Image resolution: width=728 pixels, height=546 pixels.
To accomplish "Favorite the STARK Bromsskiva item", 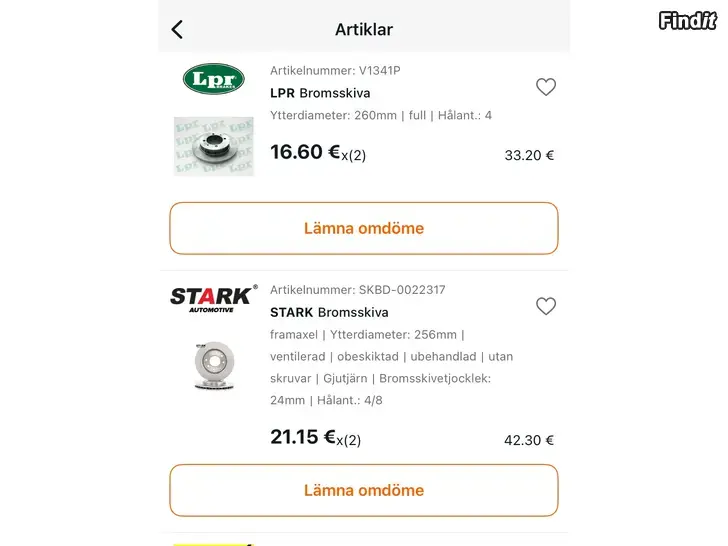I will 546,306.
